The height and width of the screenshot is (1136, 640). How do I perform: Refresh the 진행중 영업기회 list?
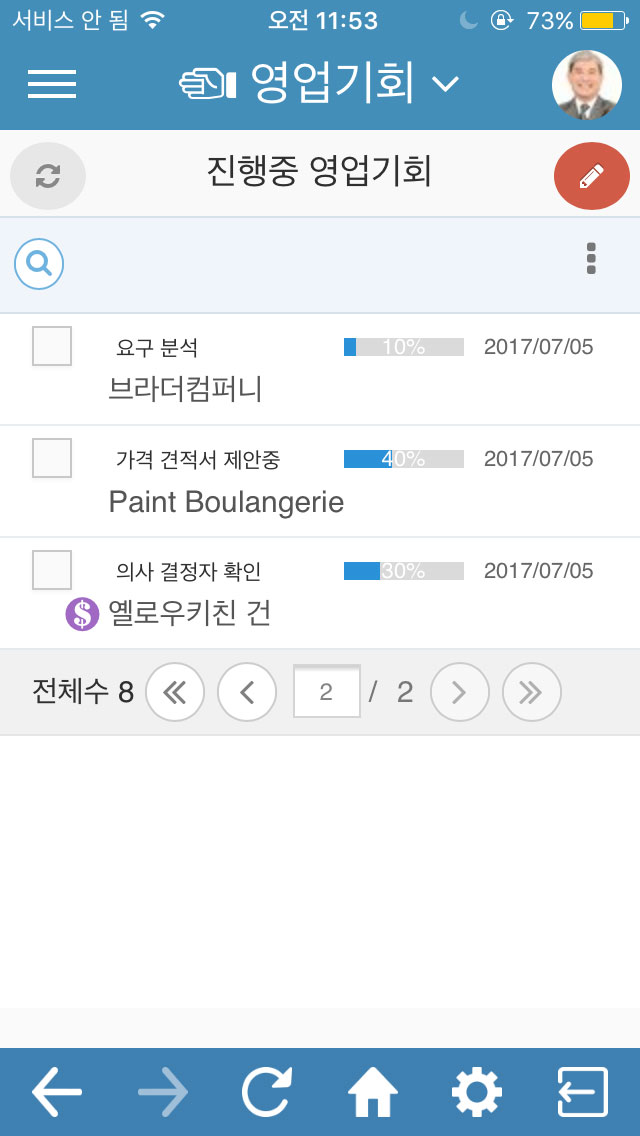pos(48,176)
